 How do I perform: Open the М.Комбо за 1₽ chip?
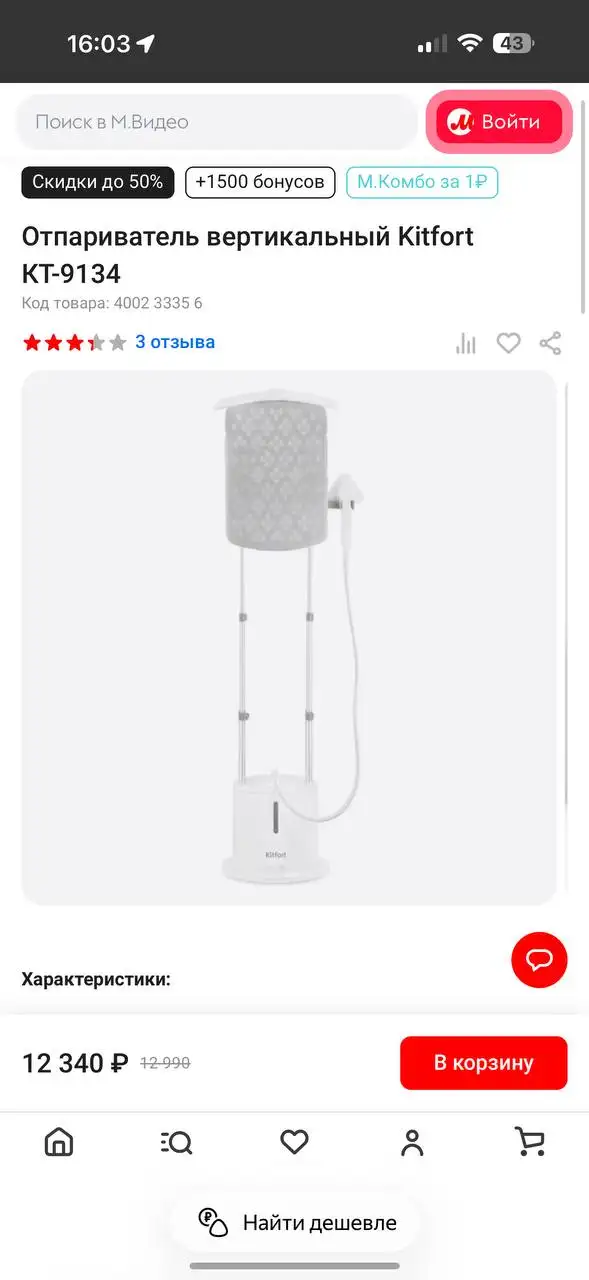click(422, 182)
